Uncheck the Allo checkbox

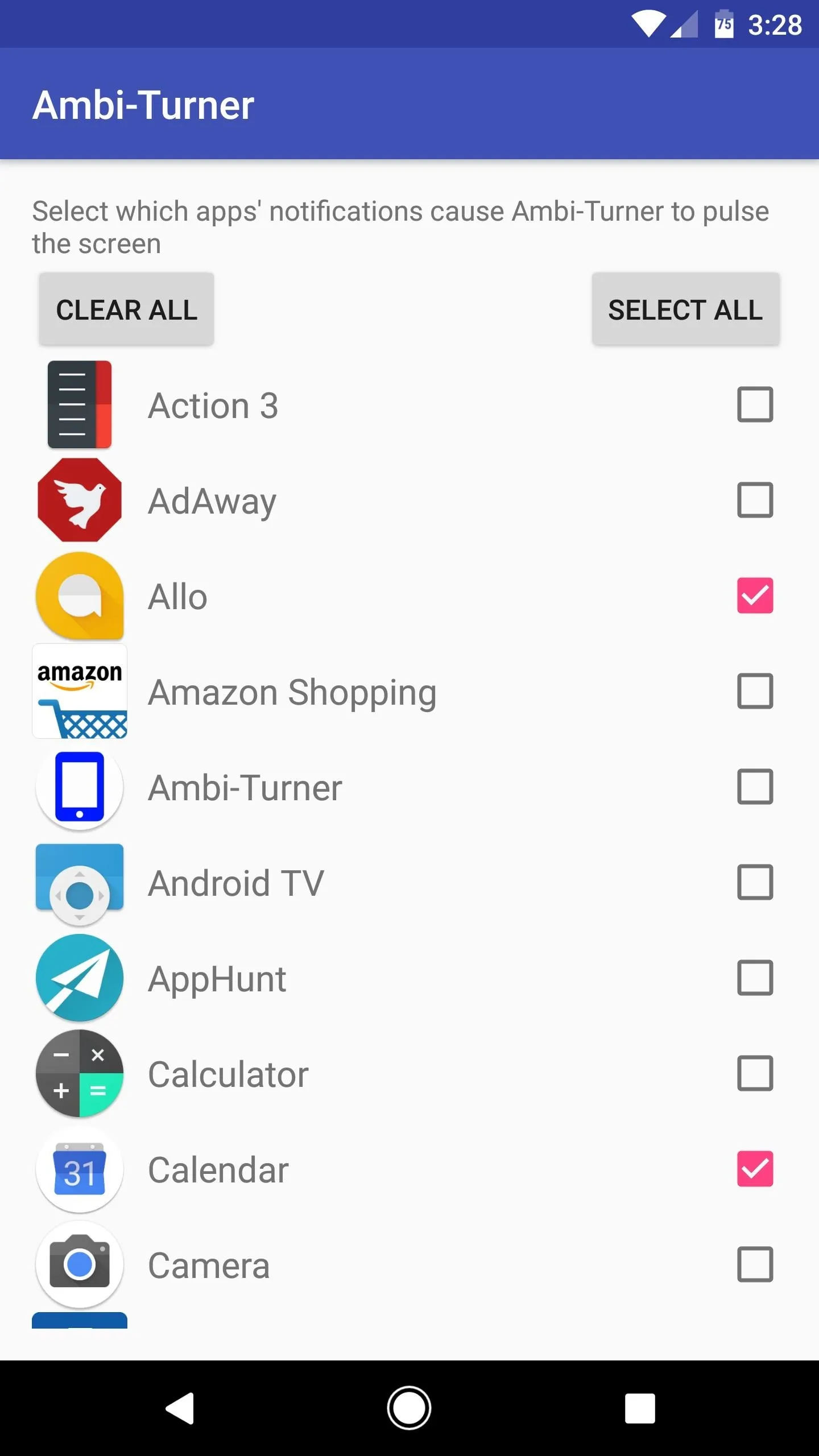755,595
